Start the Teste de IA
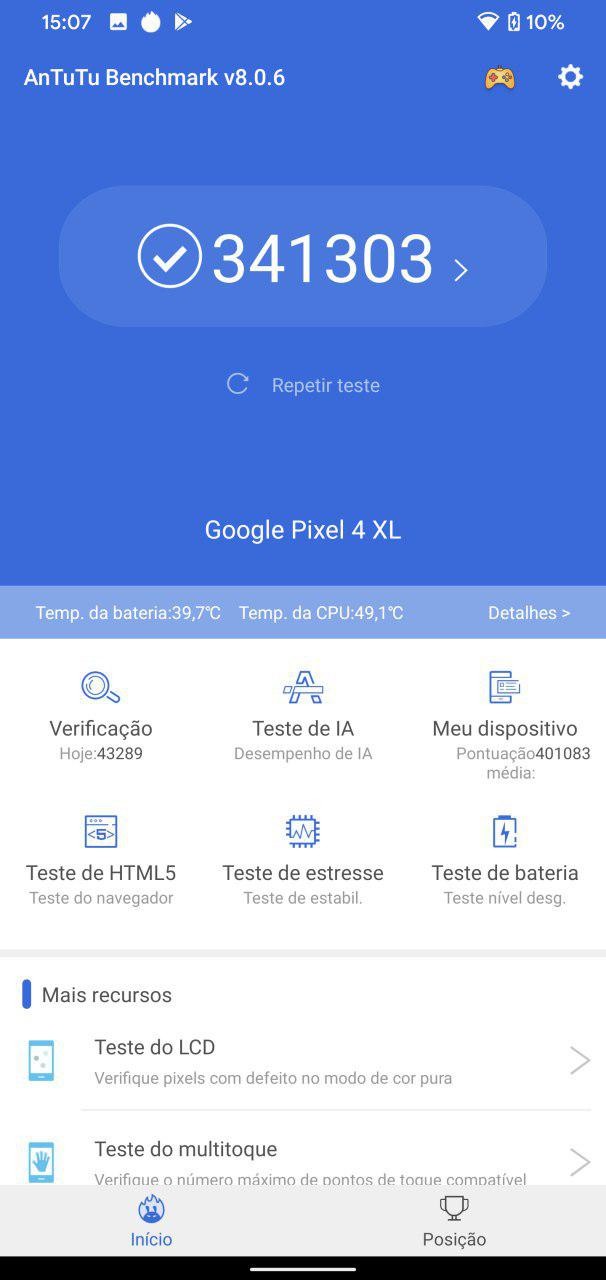The width and height of the screenshot is (606, 1280). [303, 716]
